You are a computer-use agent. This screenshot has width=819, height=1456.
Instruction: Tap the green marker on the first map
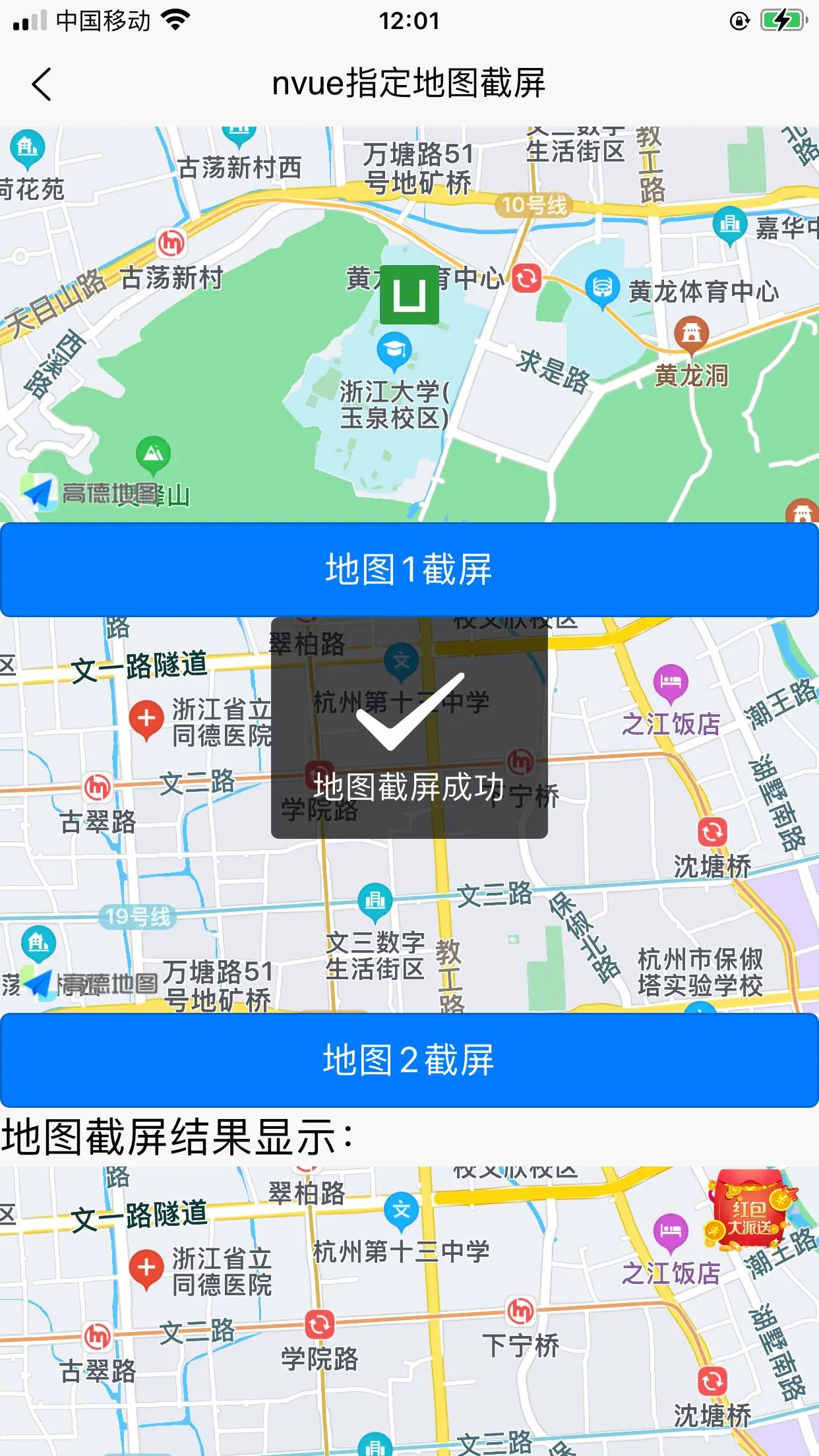tap(409, 295)
